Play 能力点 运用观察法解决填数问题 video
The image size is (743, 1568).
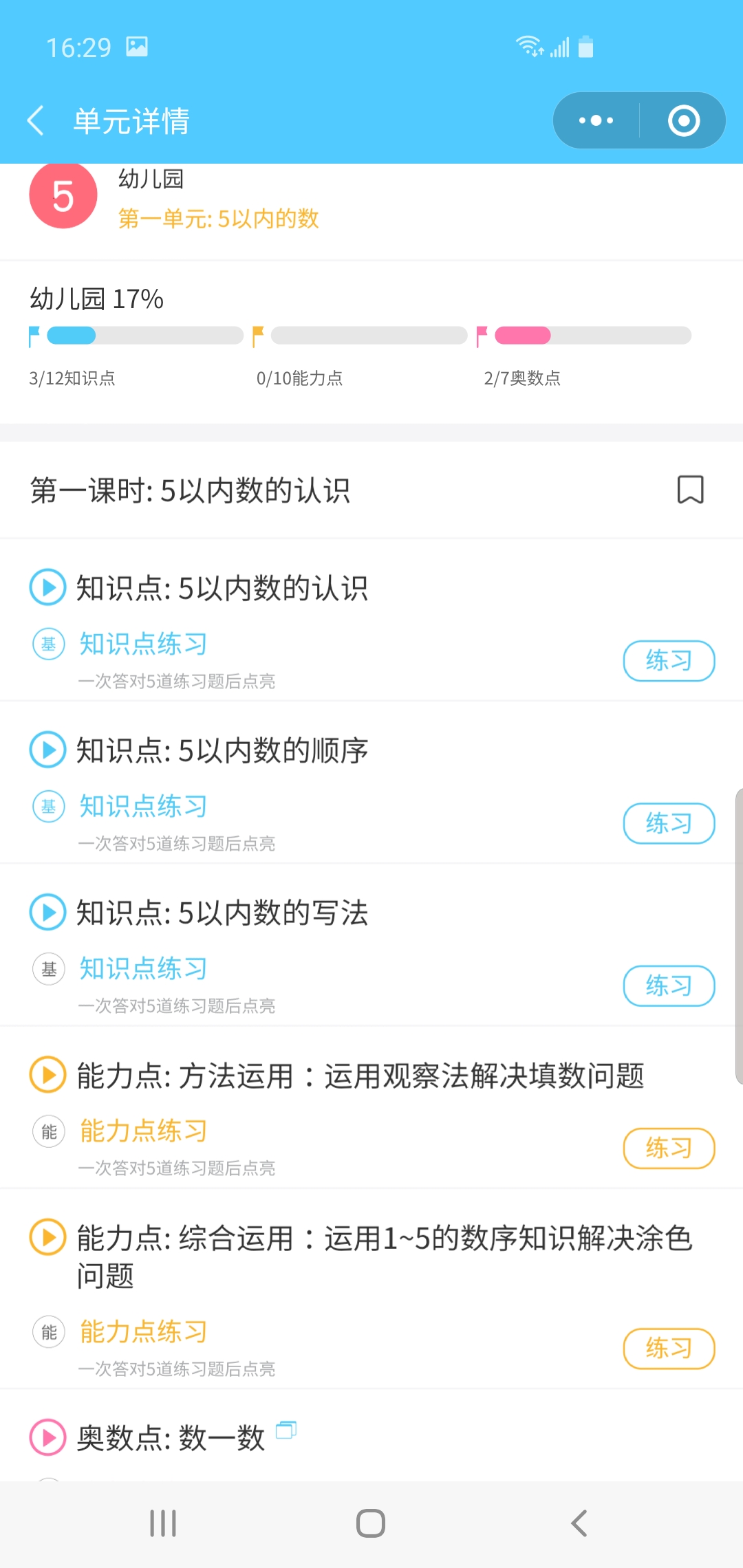click(47, 1074)
